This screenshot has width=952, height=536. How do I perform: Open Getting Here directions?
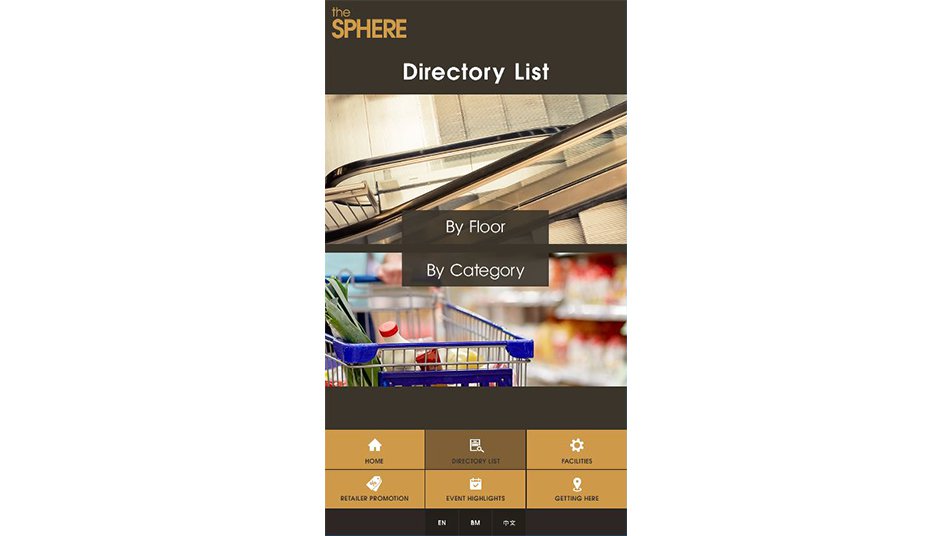click(x=576, y=489)
